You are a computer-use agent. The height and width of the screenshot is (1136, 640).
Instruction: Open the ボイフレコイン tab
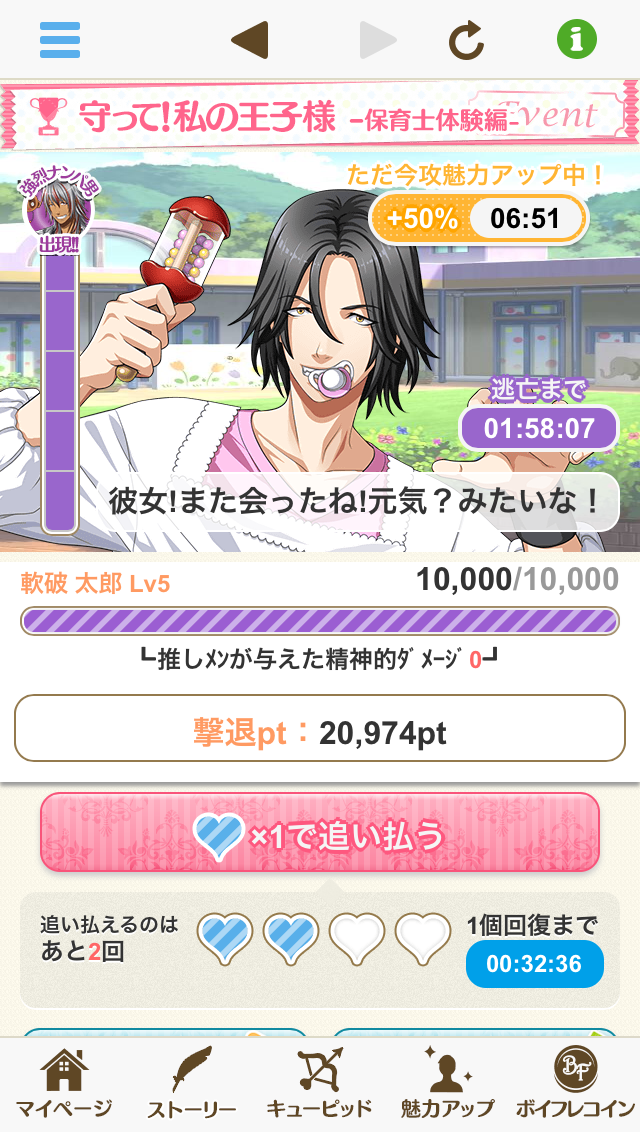(x=575, y=1086)
